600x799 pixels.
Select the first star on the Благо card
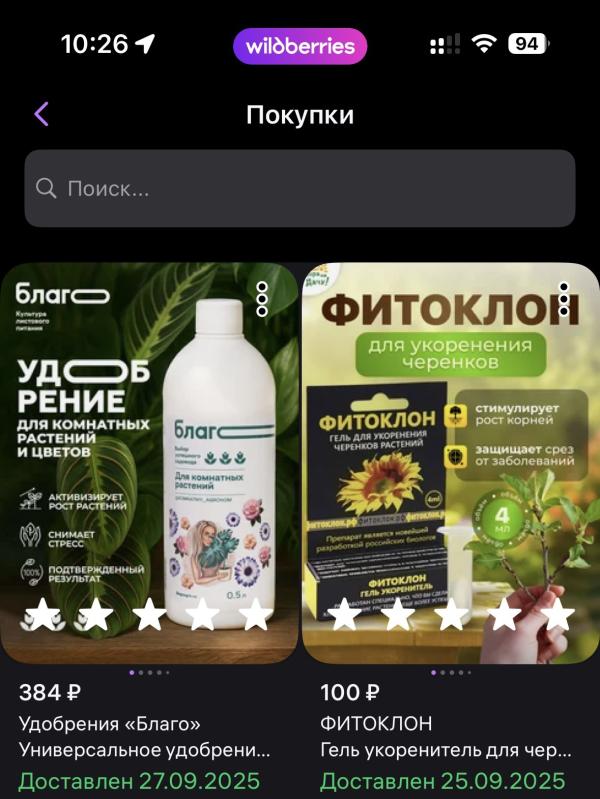[x=42, y=615]
